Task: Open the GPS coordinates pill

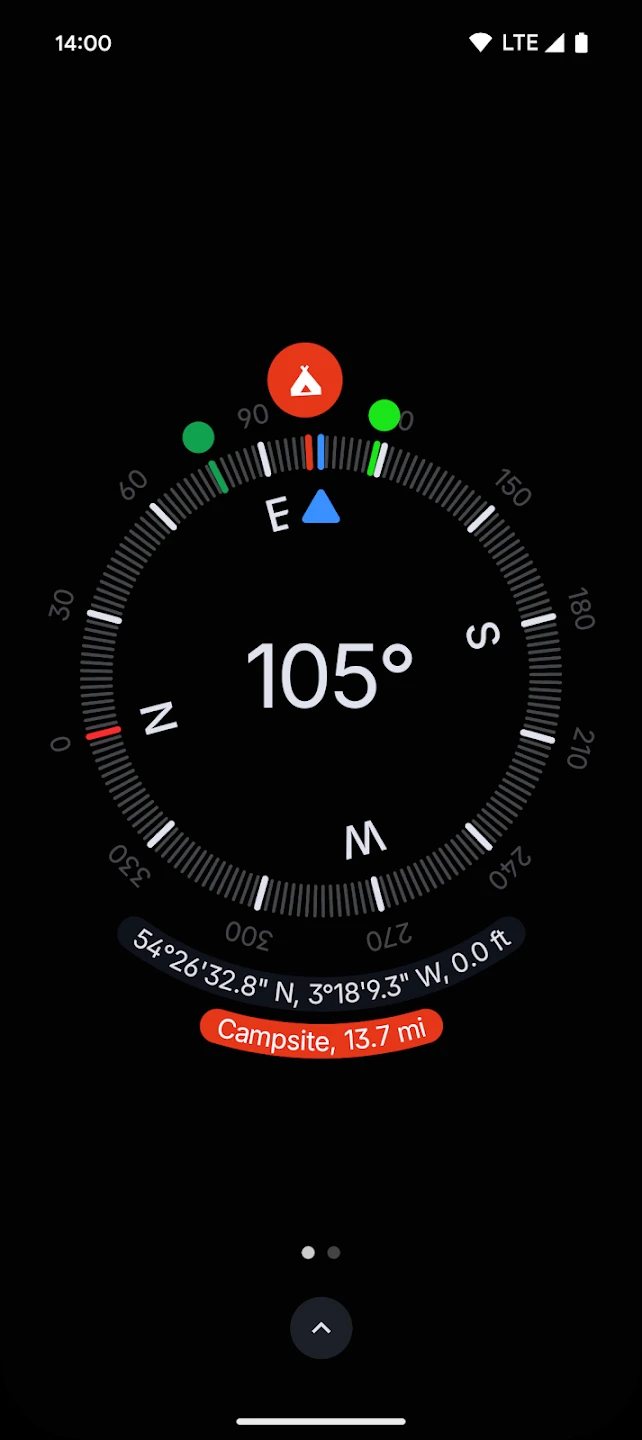Action: coord(321,958)
